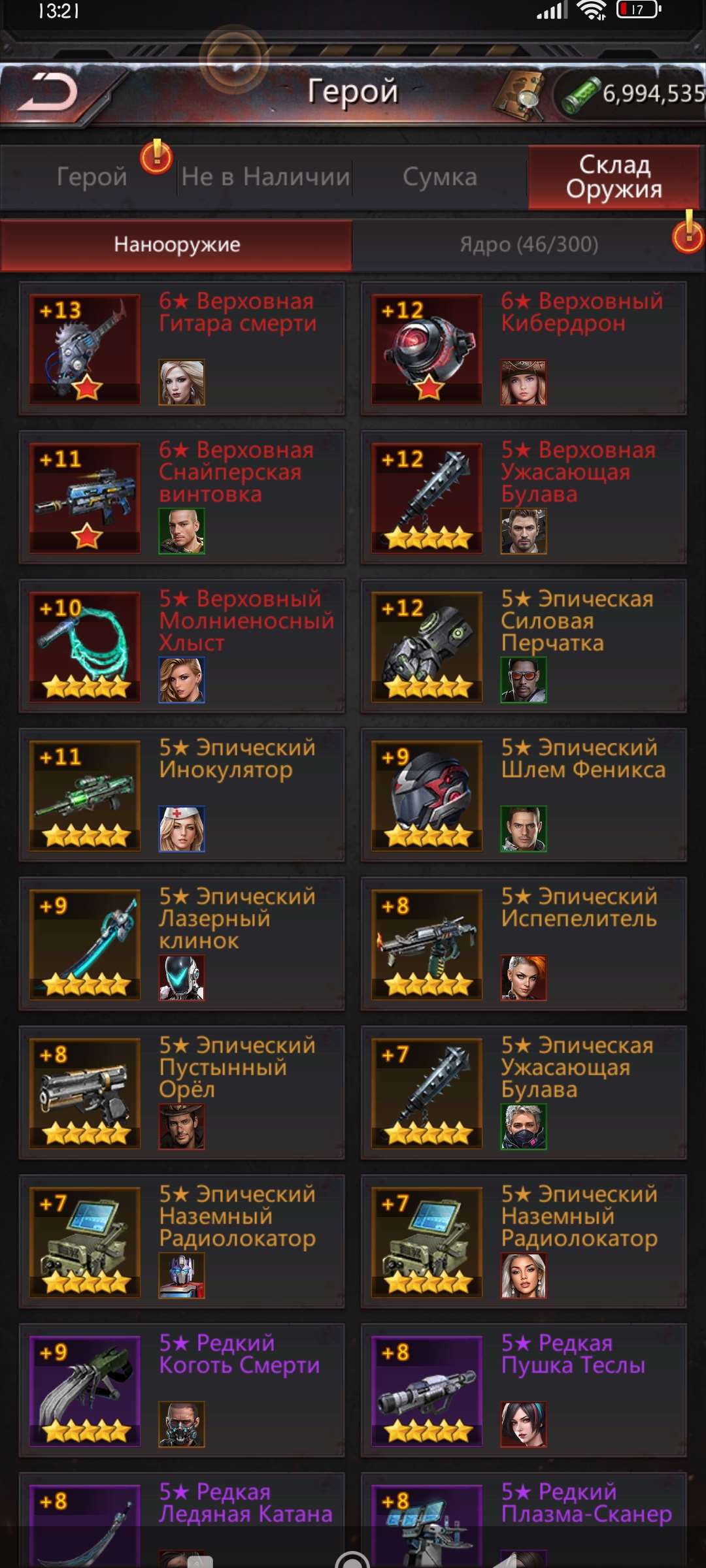Tap the 6★ Верховный Кибердрон weapon icon
706x1568 pixels.
coord(428,346)
